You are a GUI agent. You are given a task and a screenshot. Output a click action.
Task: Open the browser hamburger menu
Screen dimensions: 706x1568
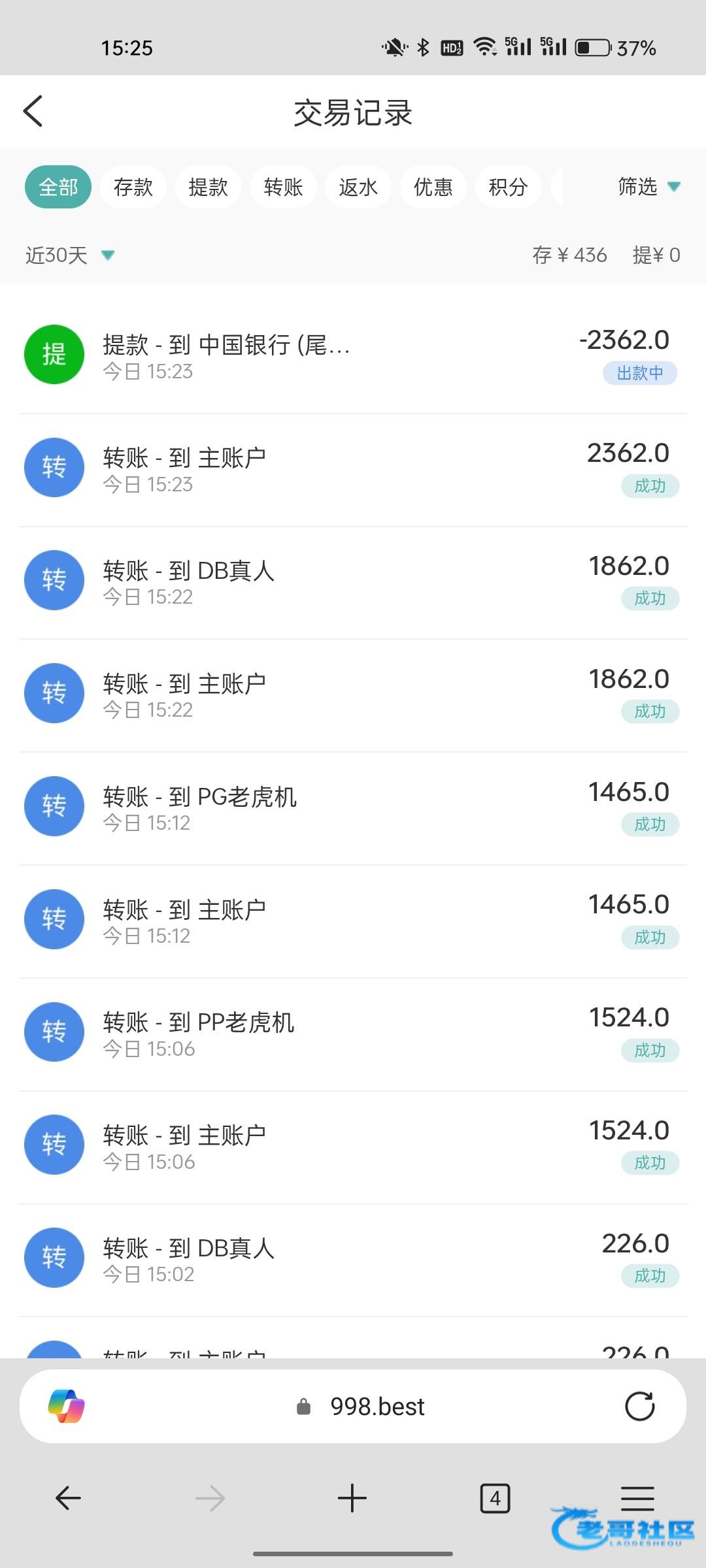(x=637, y=1498)
